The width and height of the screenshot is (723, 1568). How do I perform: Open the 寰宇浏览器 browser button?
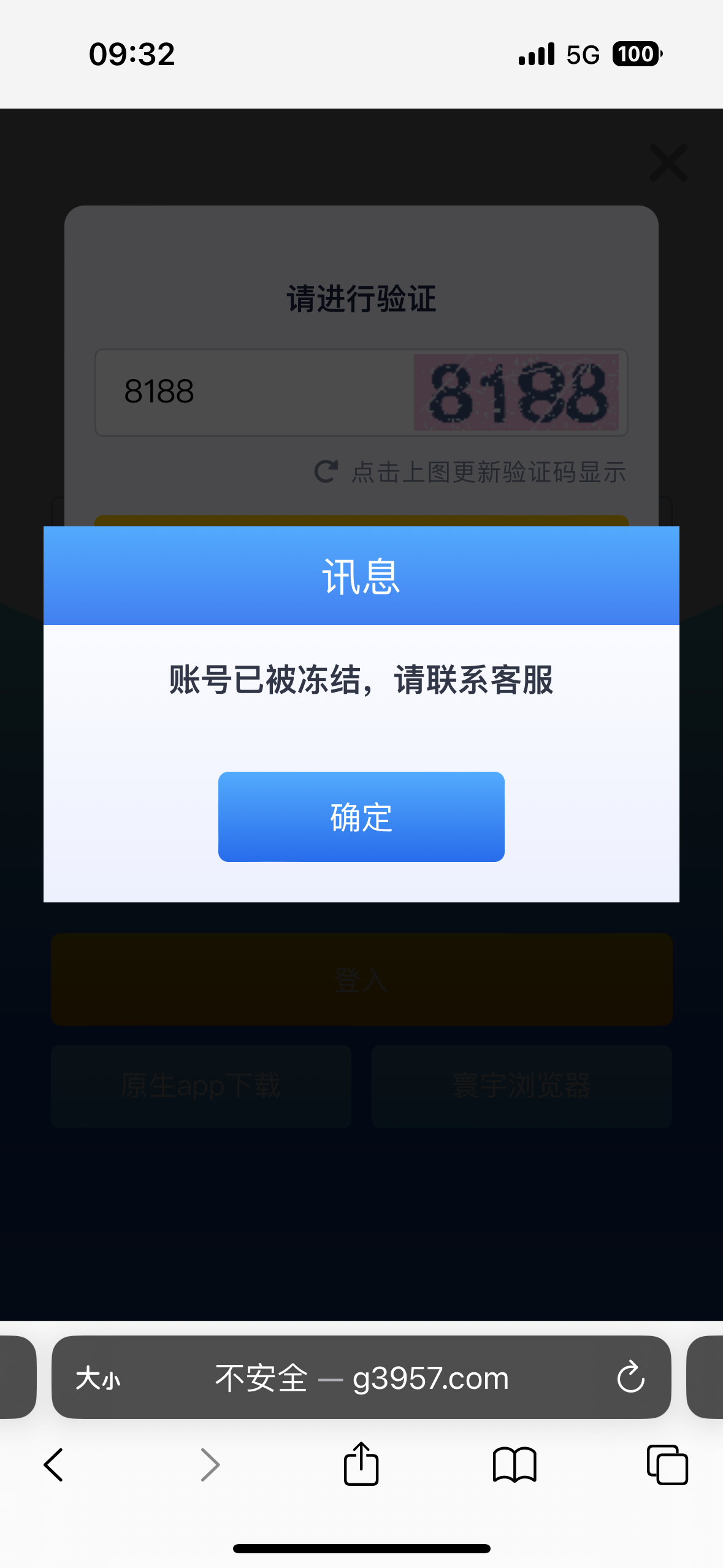click(521, 1086)
